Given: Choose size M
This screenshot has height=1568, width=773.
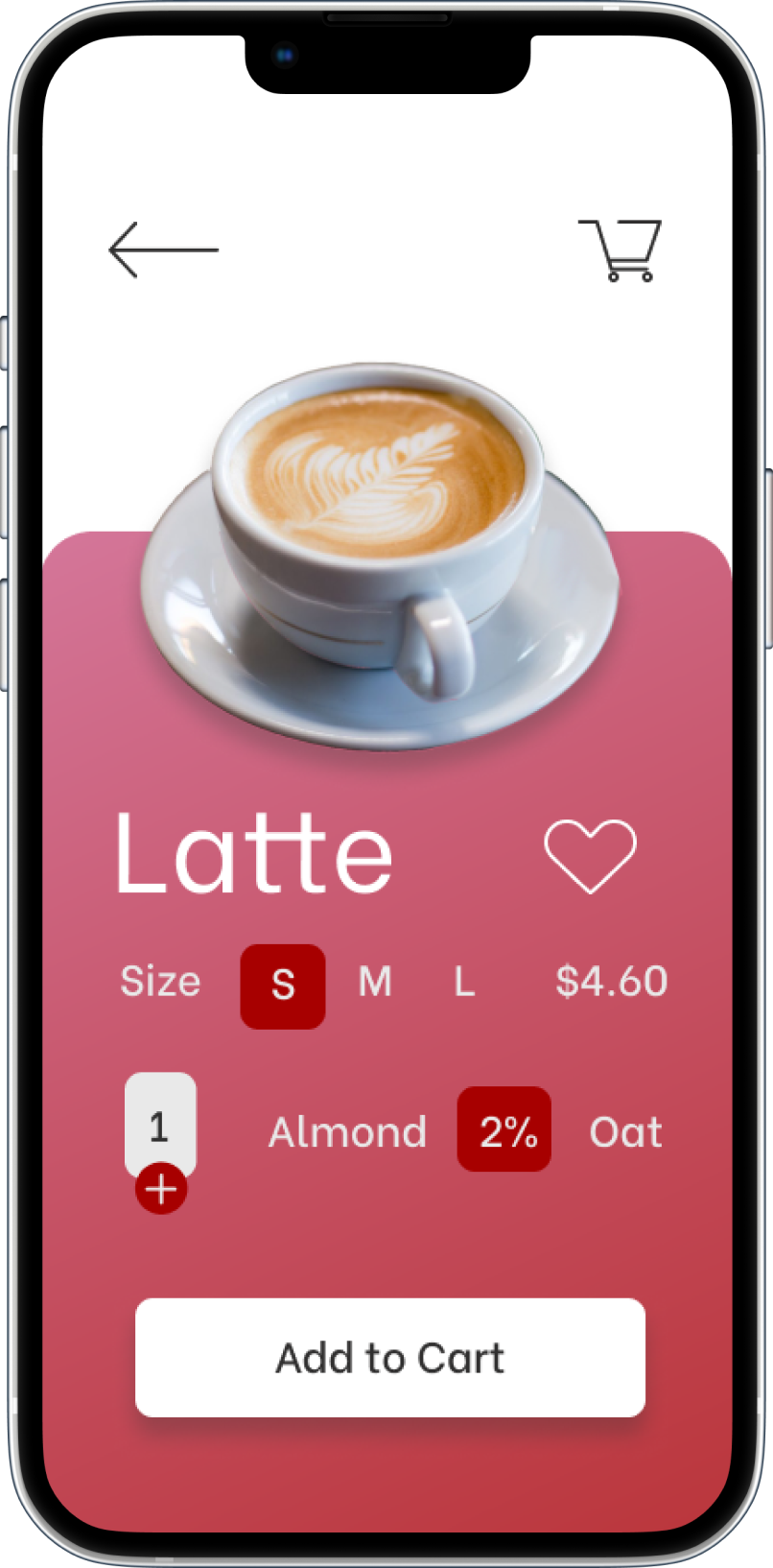Looking at the screenshot, I should (x=375, y=982).
